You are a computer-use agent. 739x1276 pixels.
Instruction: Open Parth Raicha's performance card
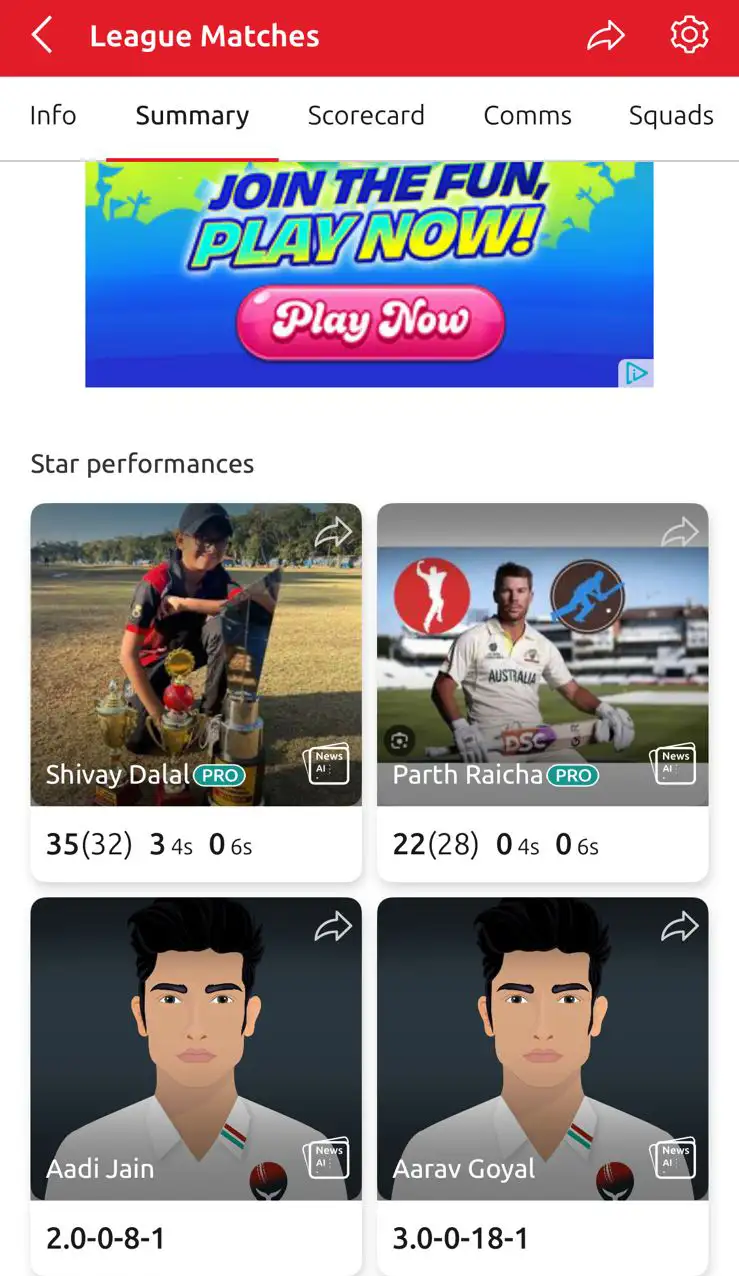tap(542, 660)
